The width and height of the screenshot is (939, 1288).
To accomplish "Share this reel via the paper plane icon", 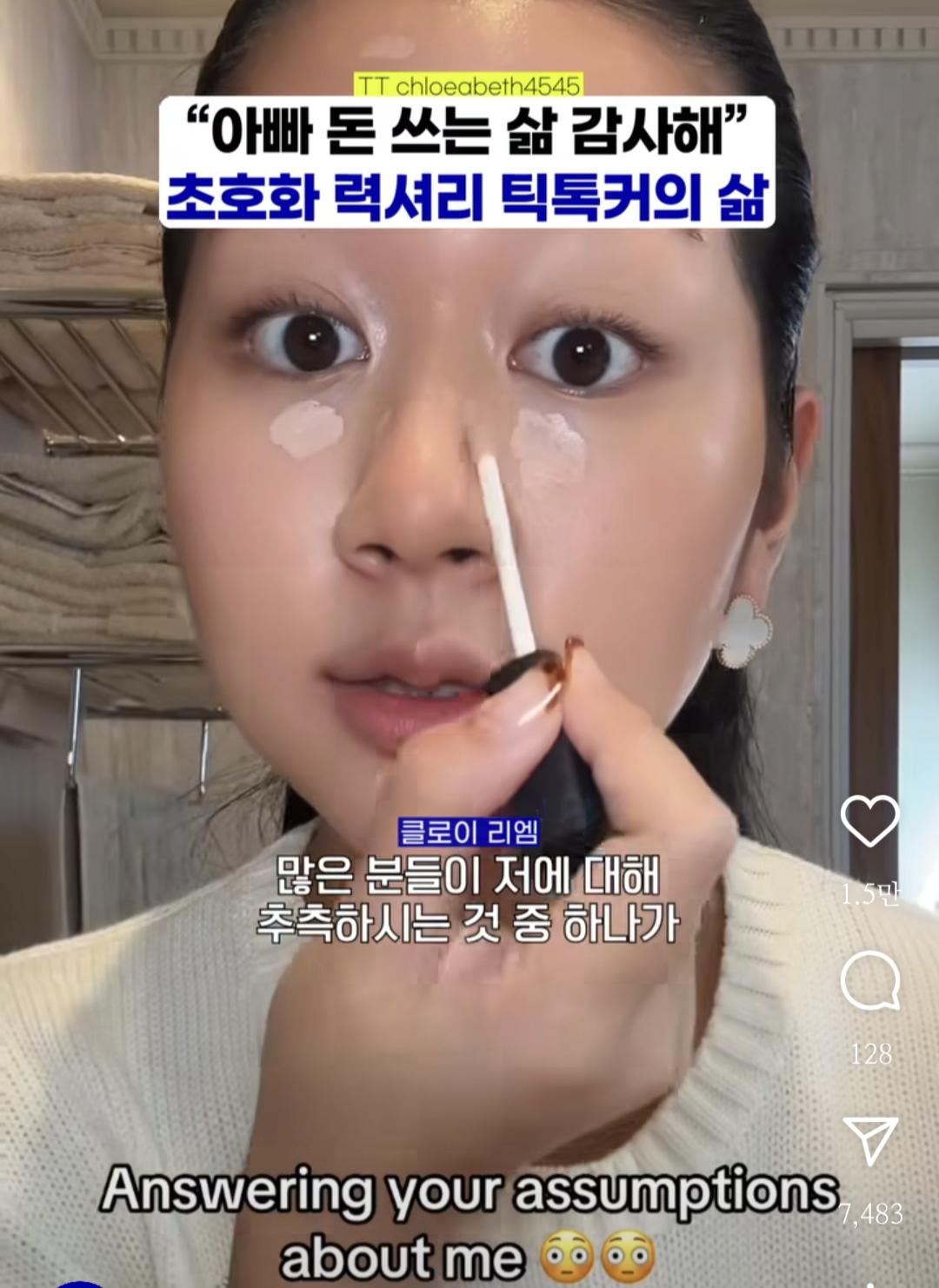I will pos(870,1139).
